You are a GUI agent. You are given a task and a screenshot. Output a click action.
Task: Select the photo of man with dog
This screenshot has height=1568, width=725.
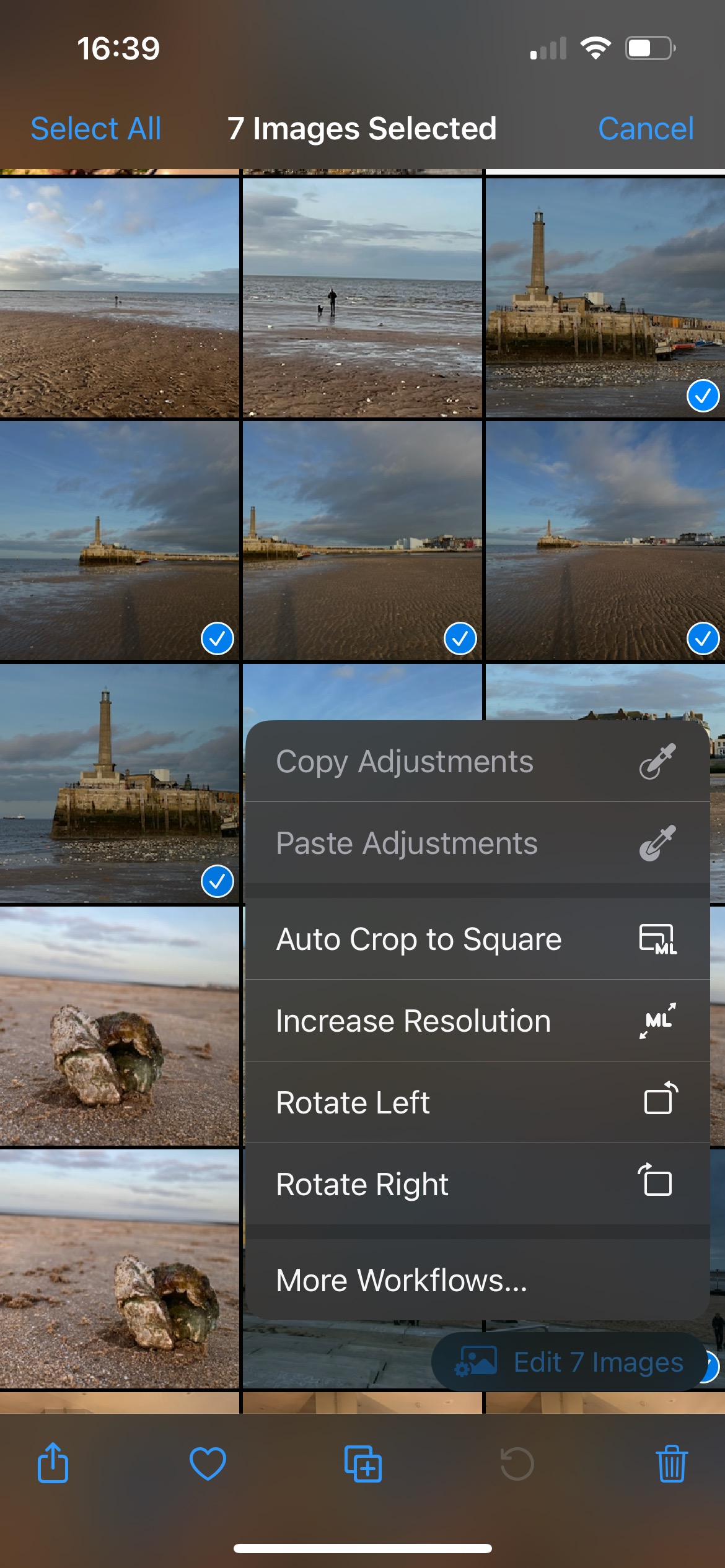[x=362, y=298]
